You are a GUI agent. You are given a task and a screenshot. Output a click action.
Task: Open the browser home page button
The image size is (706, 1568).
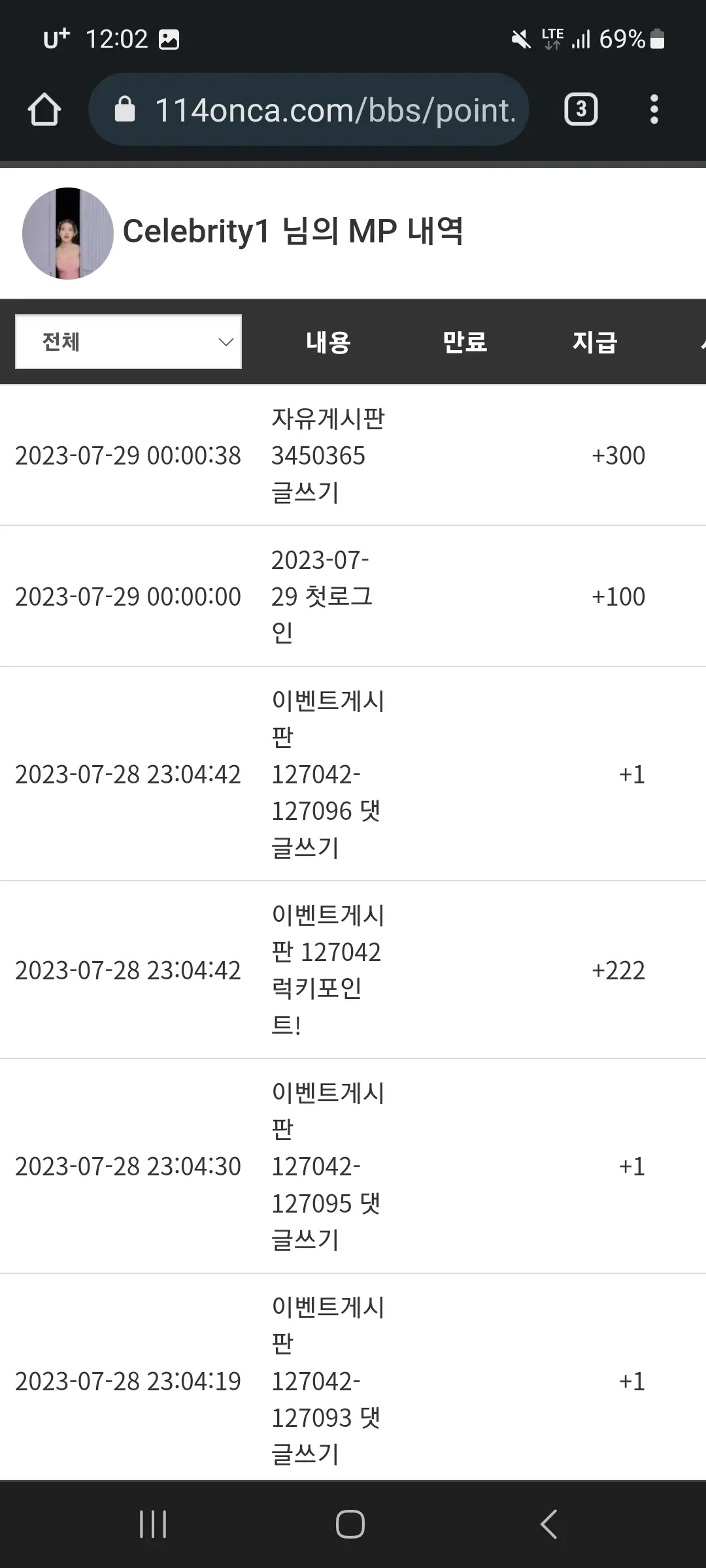[44, 109]
